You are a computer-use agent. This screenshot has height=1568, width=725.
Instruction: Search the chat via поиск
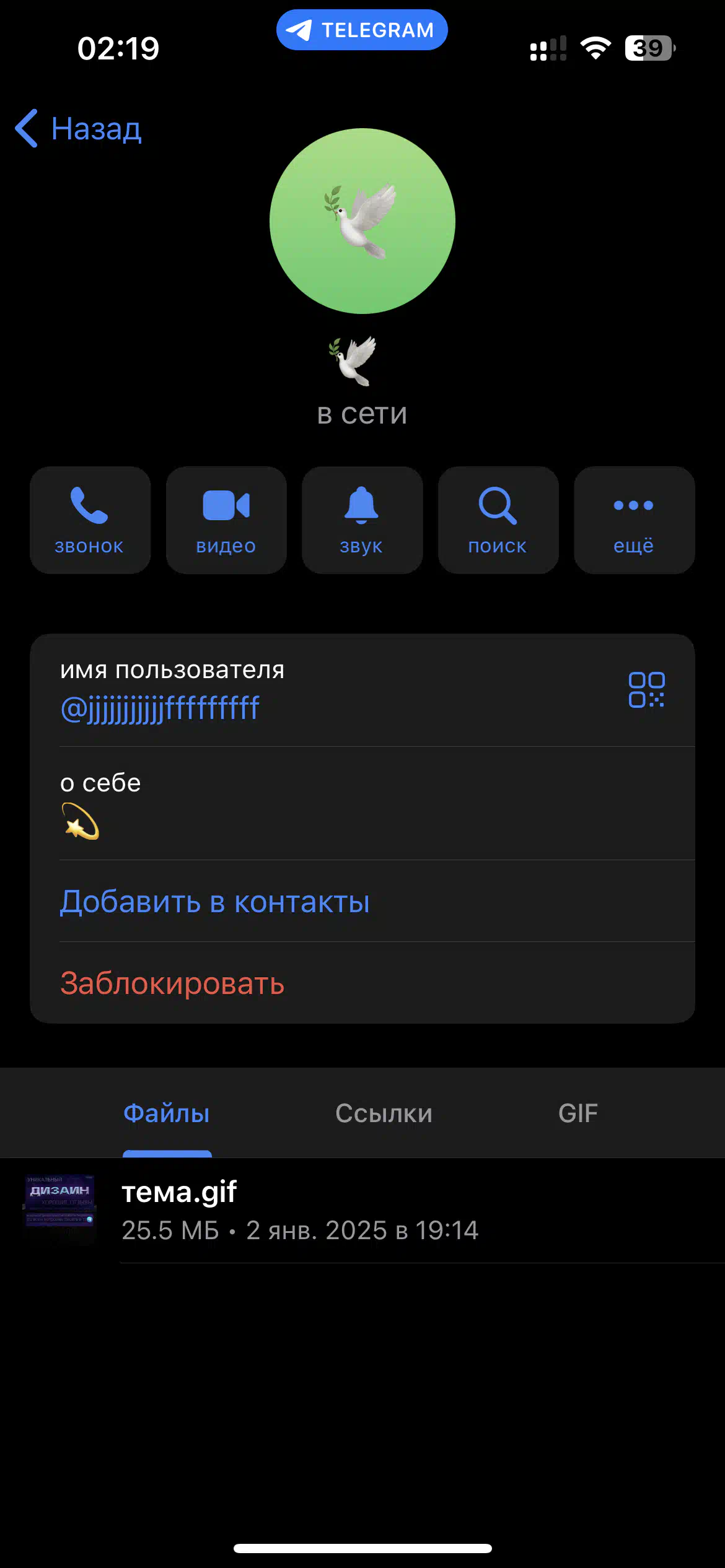(498, 520)
